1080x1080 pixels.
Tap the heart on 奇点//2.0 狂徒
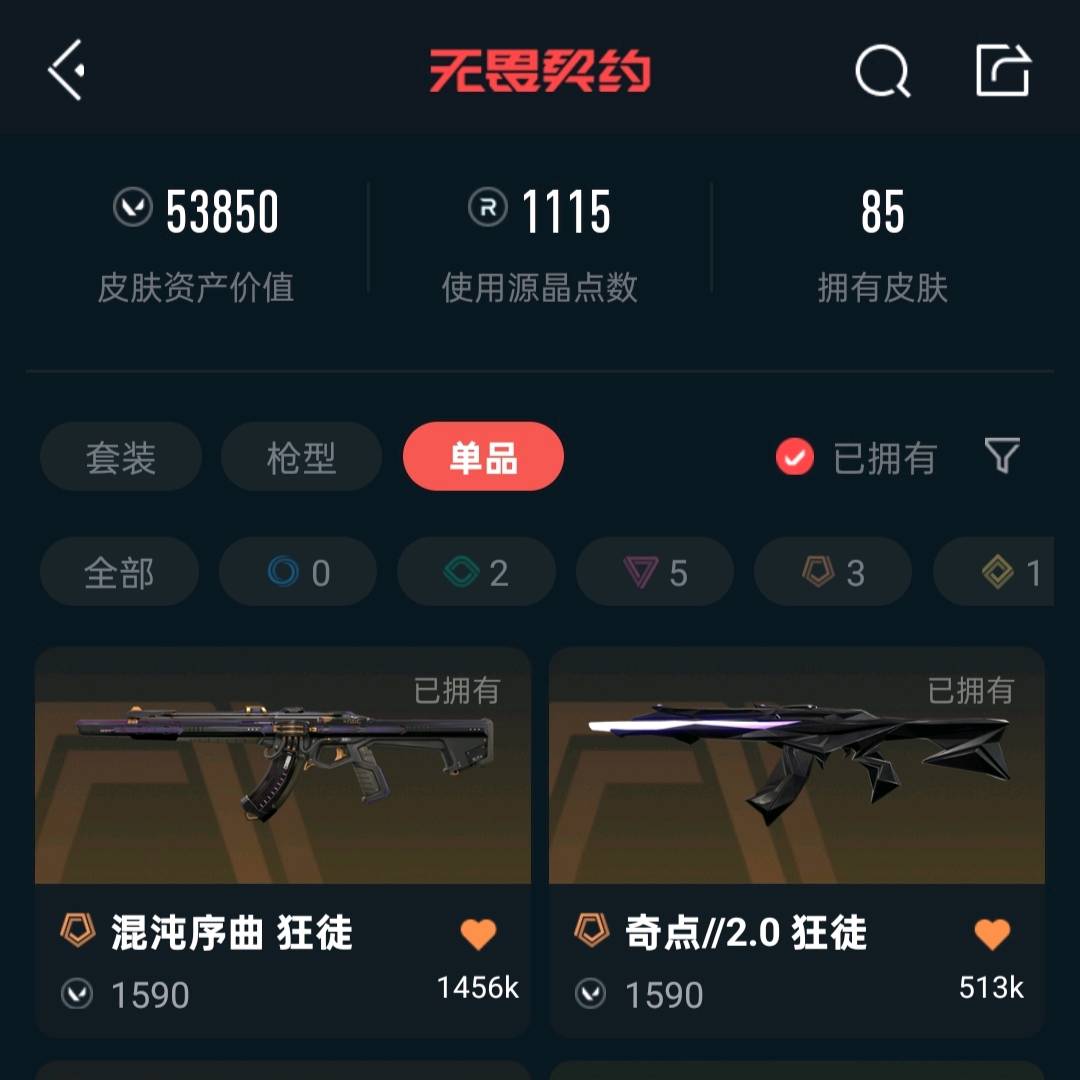[x=992, y=934]
